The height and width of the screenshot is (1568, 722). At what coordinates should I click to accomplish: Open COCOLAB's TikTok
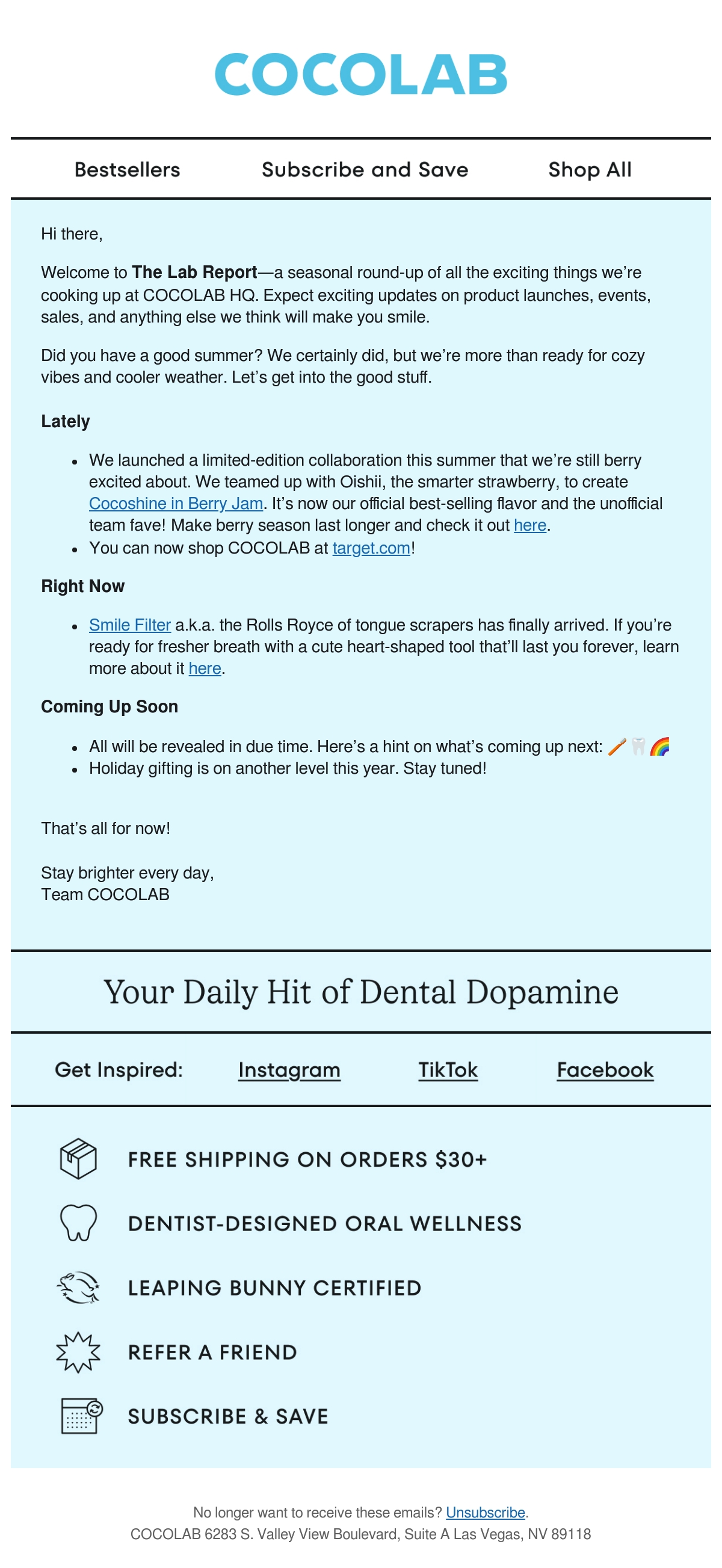pos(448,1069)
